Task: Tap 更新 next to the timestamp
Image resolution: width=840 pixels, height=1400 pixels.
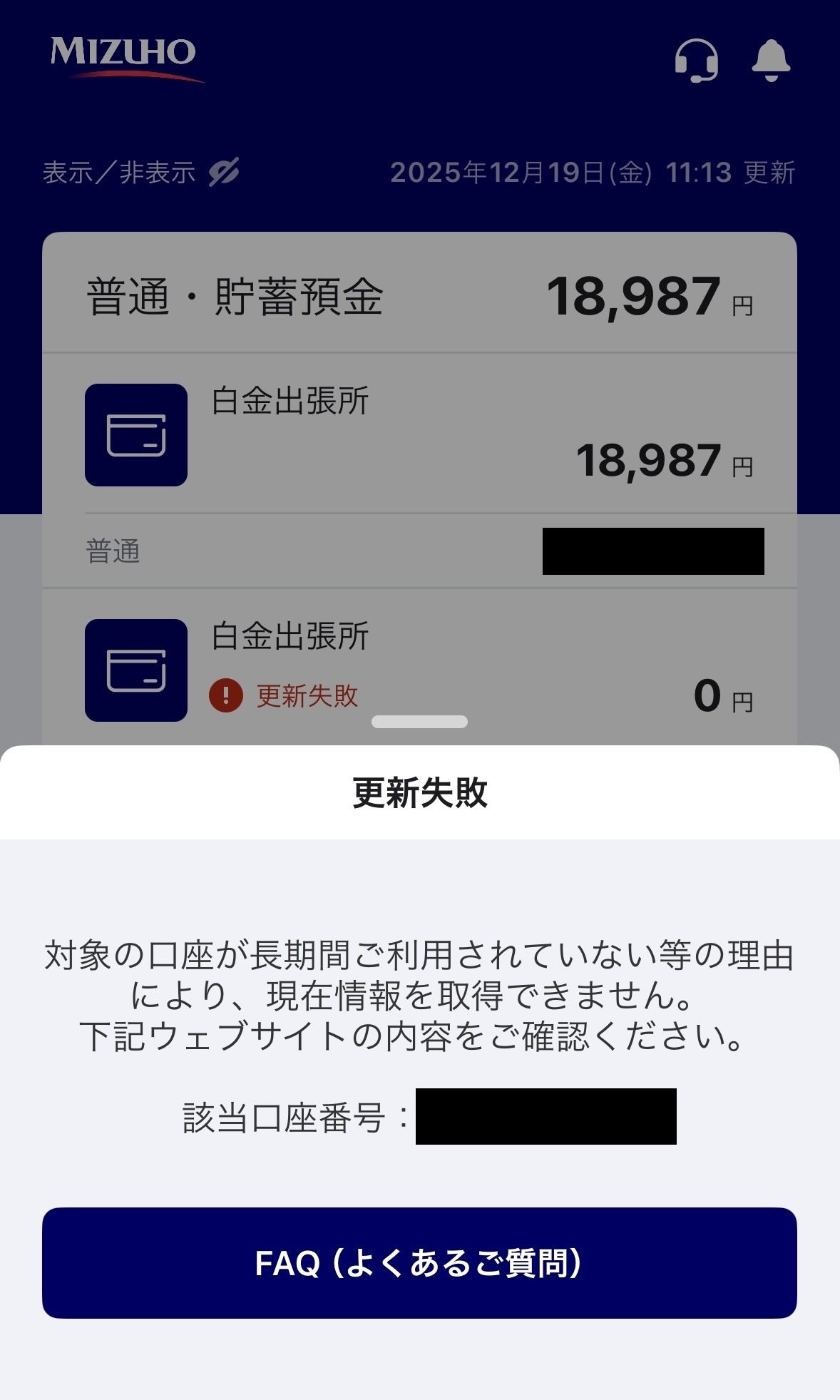Action: click(x=771, y=171)
